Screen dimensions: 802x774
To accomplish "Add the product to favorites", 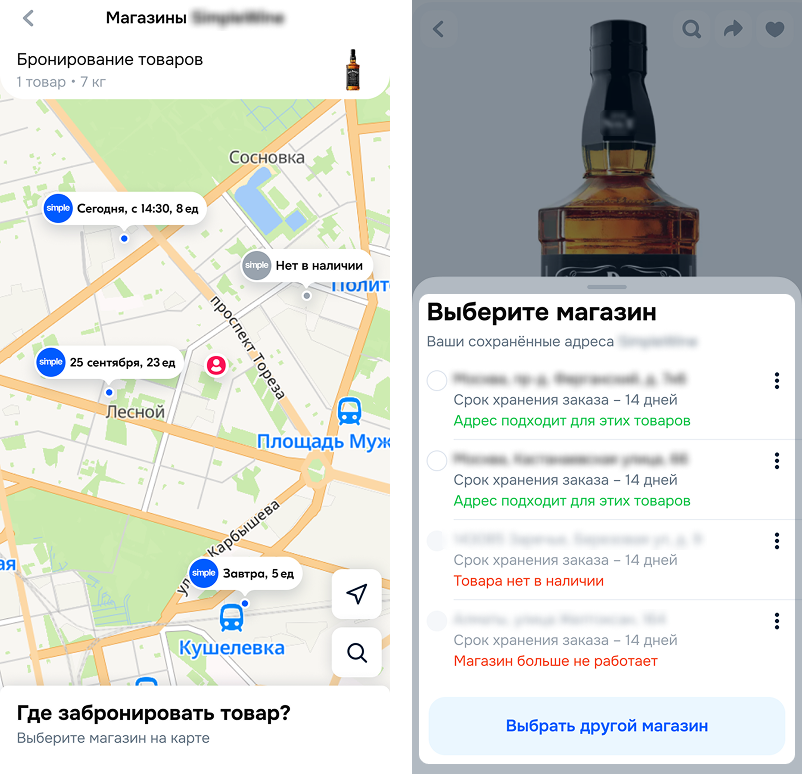I will tap(775, 29).
